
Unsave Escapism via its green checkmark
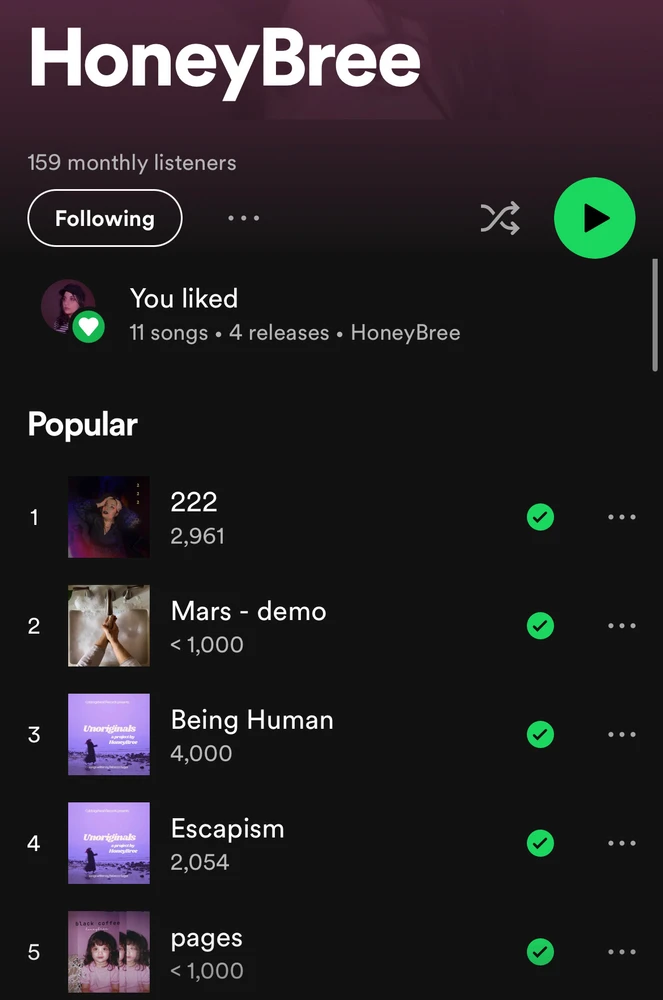coord(540,843)
